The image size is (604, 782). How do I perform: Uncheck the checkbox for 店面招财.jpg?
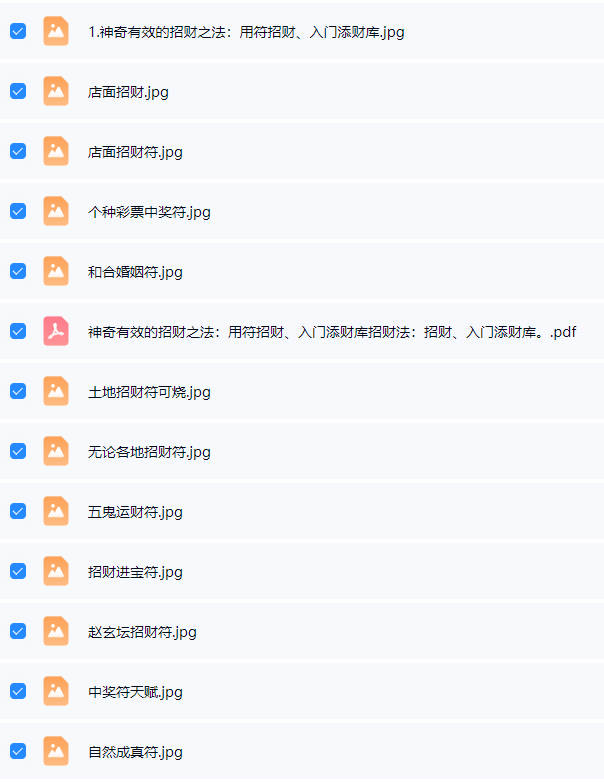(17, 91)
